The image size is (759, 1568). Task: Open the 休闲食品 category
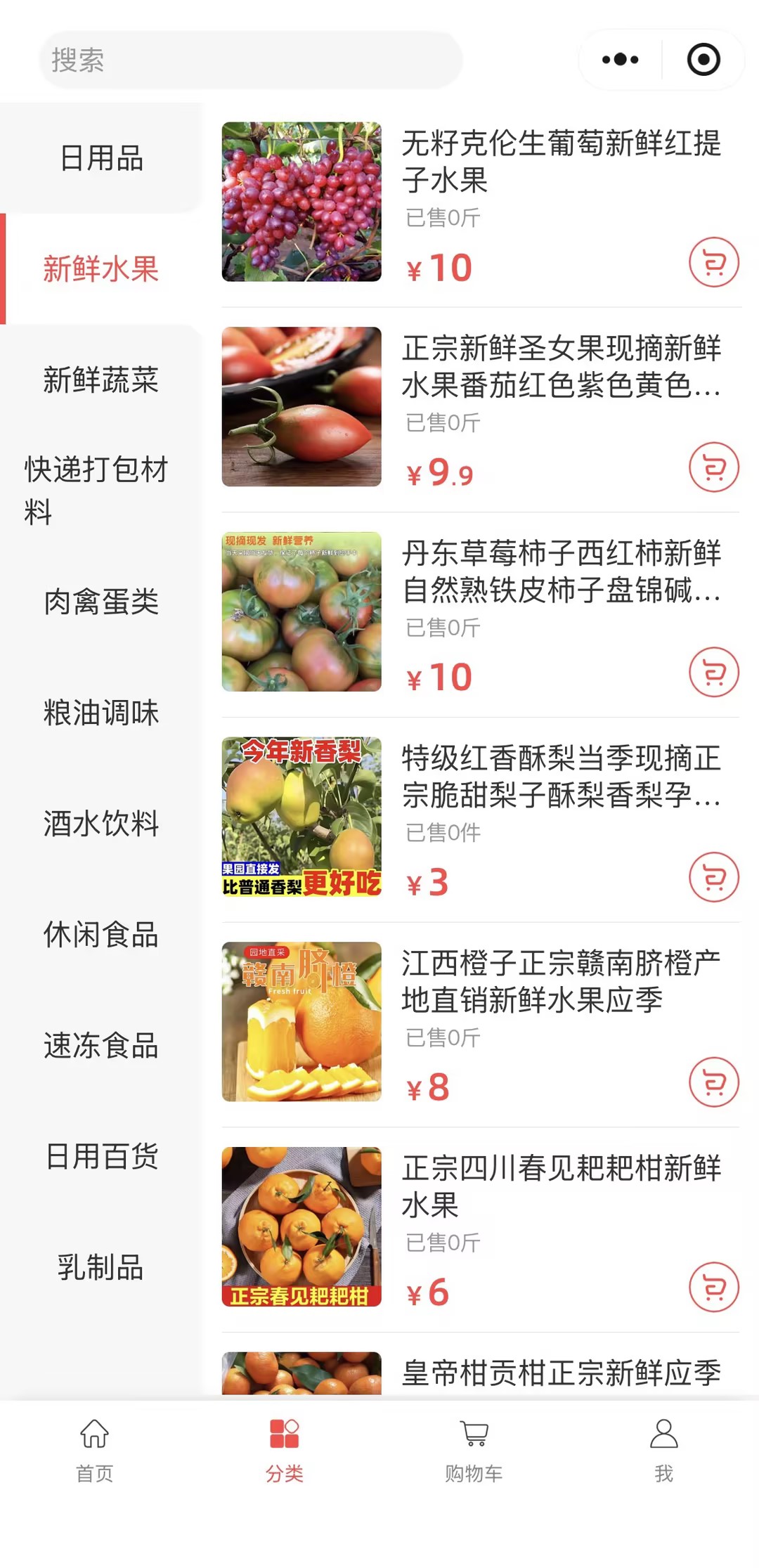tap(101, 935)
